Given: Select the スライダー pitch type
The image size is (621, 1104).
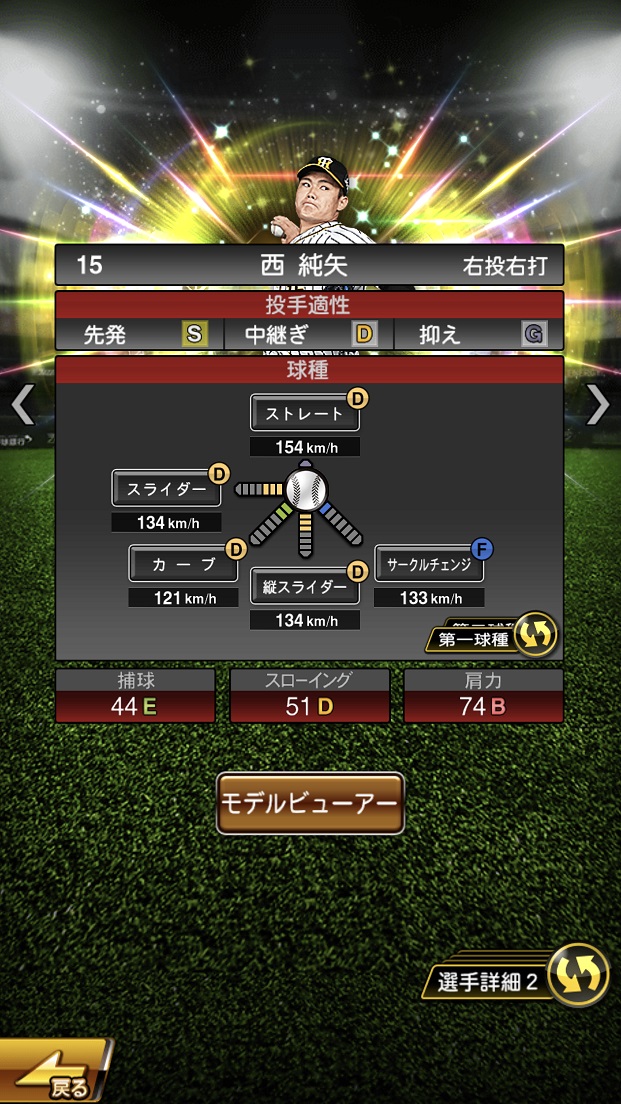Looking at the screenshot, I should pos(166,489).
